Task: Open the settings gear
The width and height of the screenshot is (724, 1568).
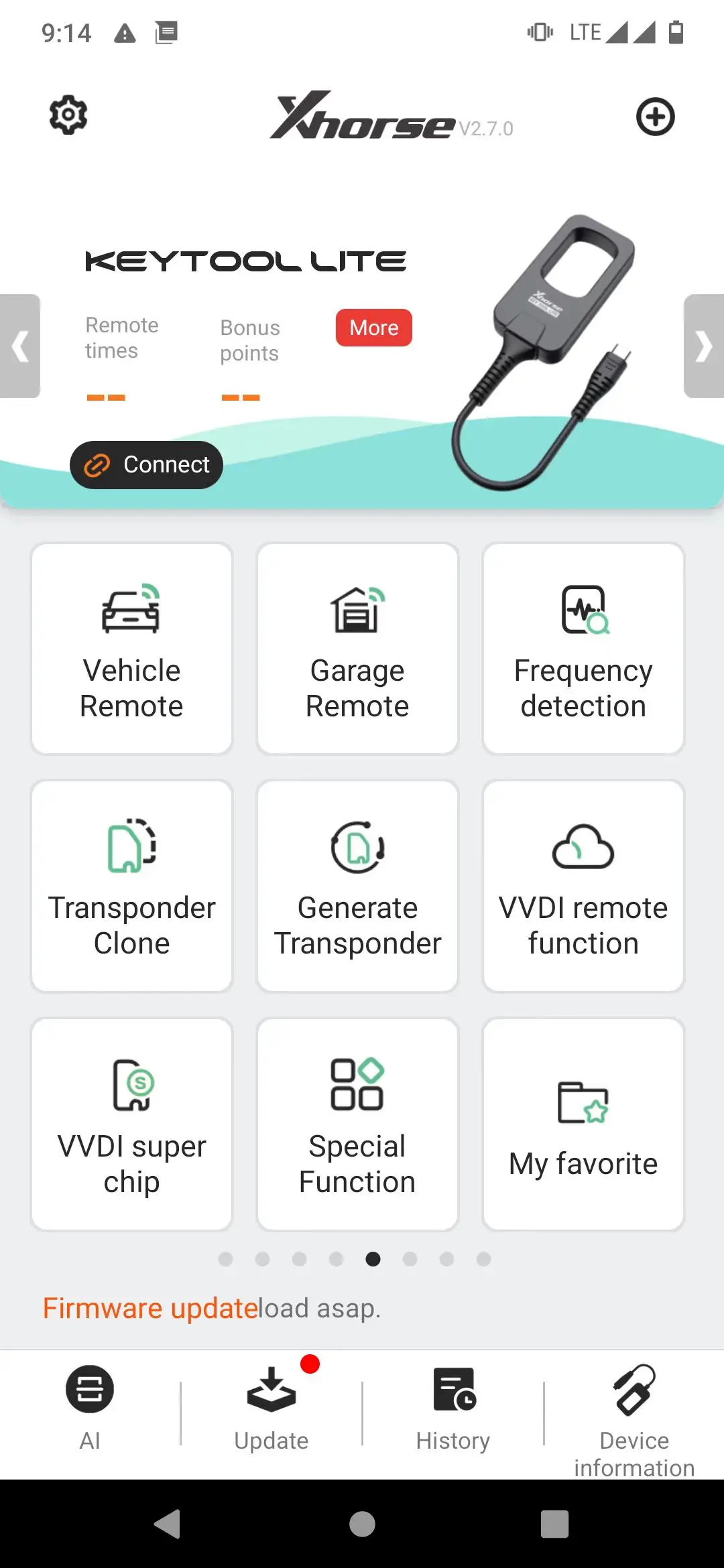Action: pyautogui.click(x=68, y=115)
